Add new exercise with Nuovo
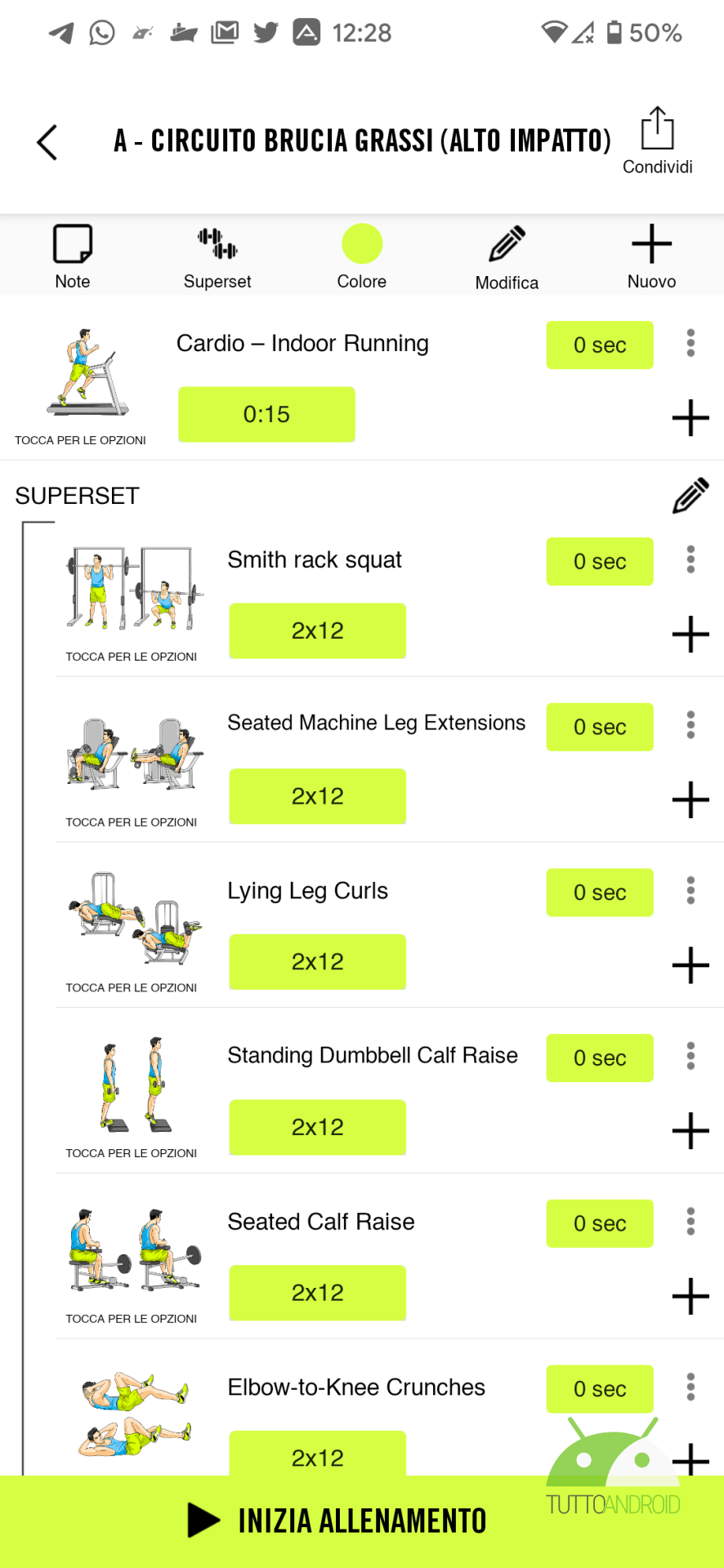The height and width of the screenshot is (1568, 724). 651,256
